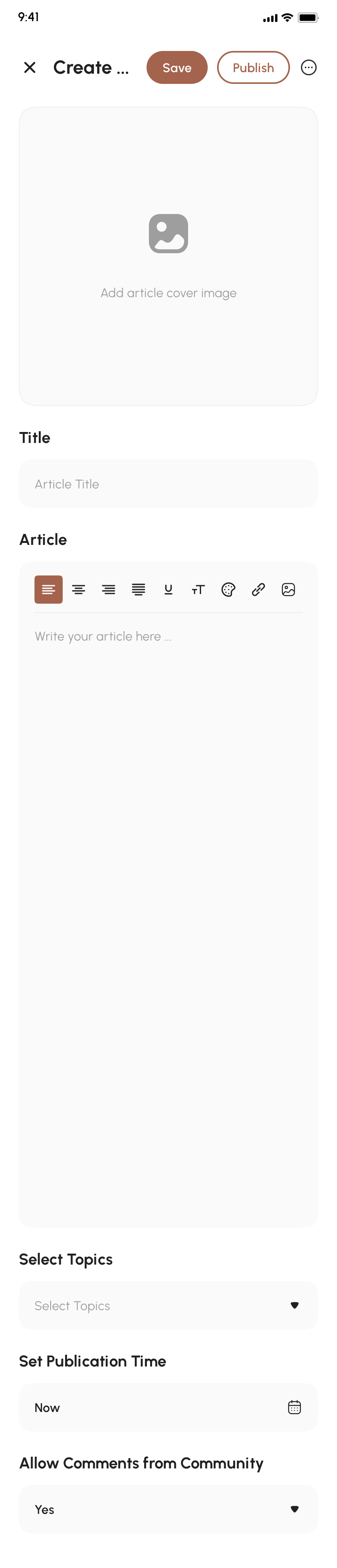Align article text to the right
337x1568 pixels.
tap(109, 589)
